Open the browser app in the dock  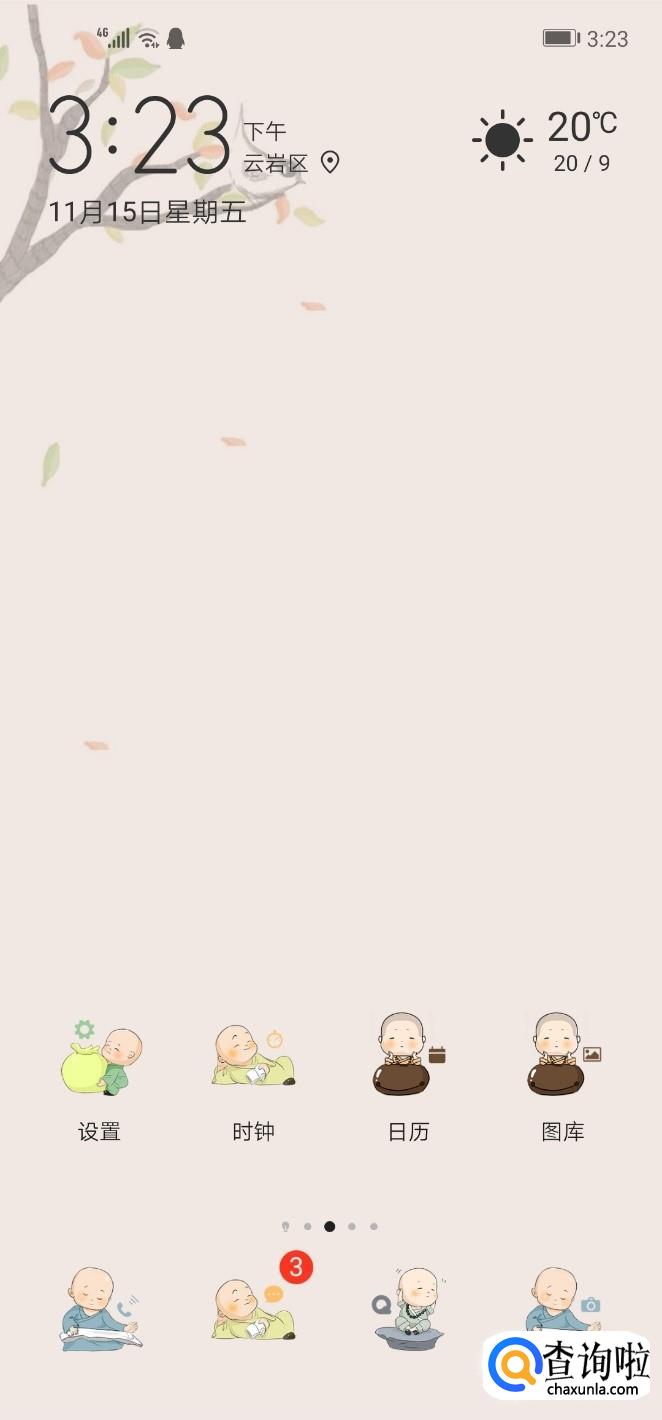[x=408, y=1308]
